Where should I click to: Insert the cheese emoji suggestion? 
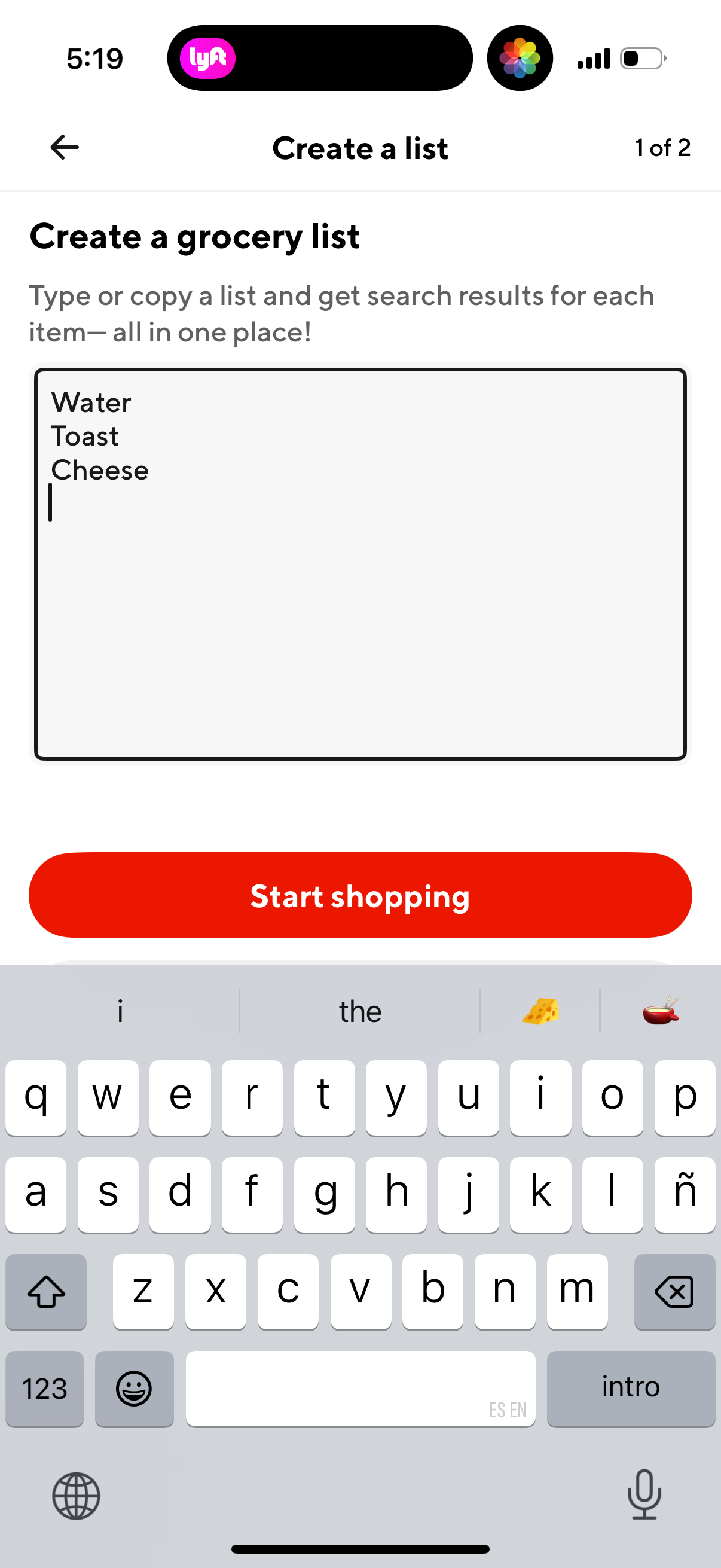point(540,1011)
